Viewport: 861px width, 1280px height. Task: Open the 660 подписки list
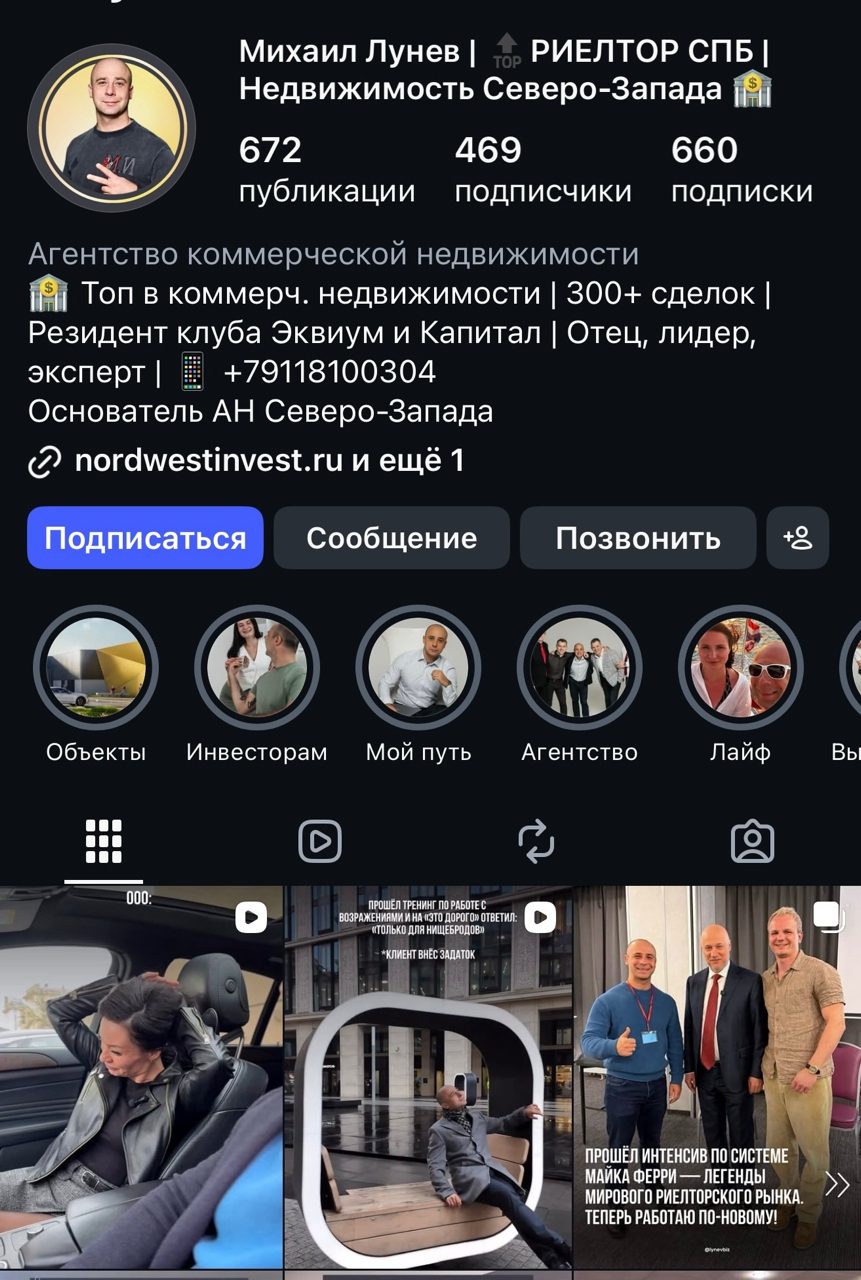[x=741, y=170]
